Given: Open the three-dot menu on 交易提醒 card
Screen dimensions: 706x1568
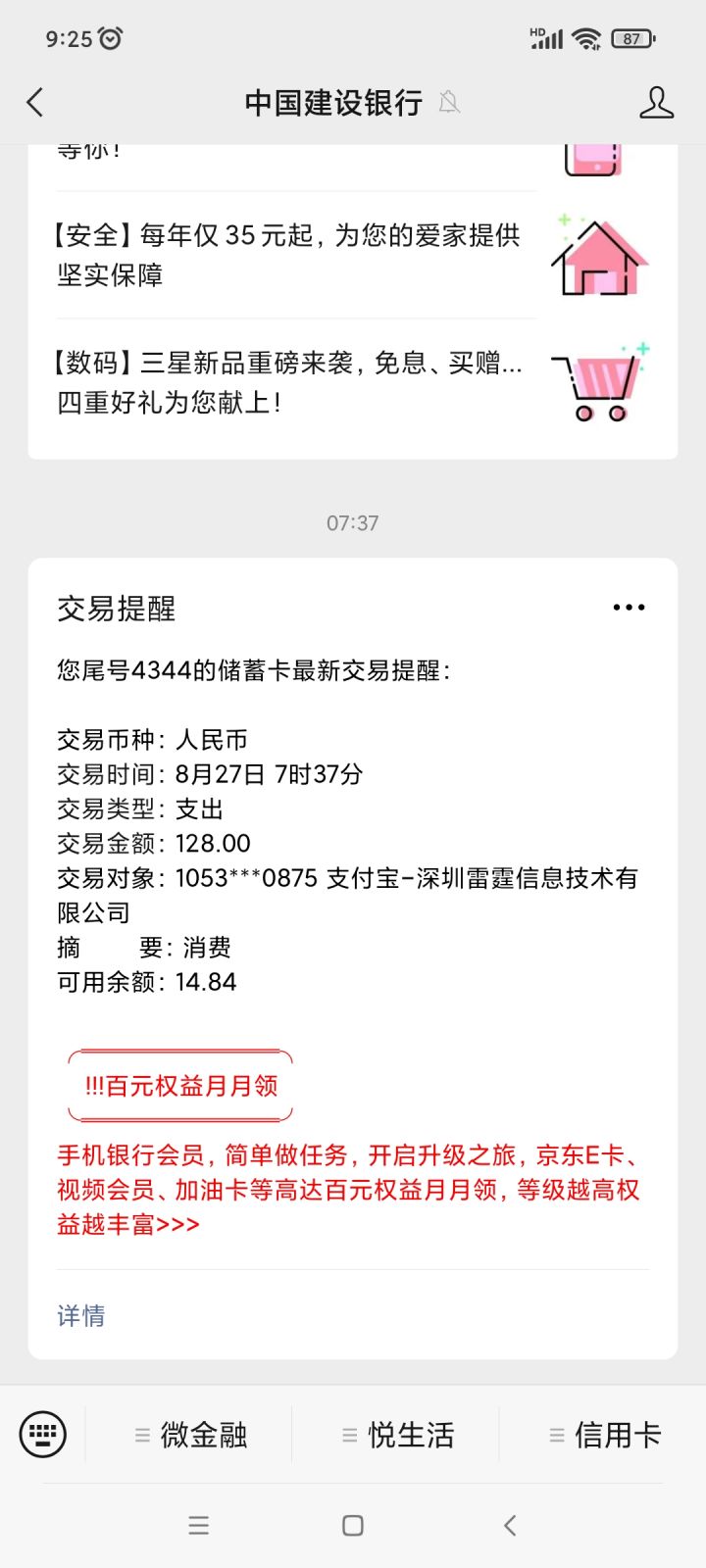Looking at the screenshot, I should pyautogui.click(x=629, y=608).
